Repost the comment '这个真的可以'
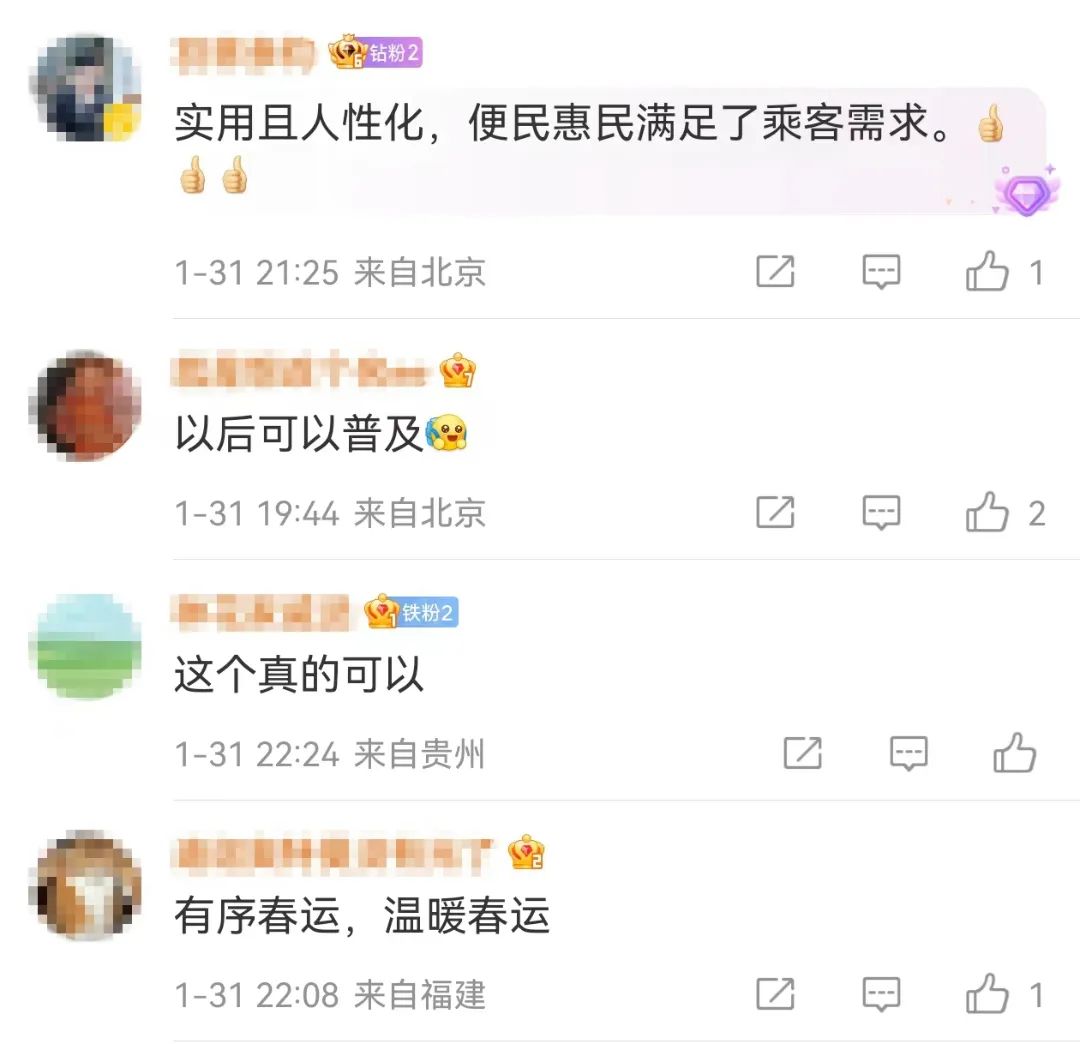The image size is (1080, 1044). 802,754
